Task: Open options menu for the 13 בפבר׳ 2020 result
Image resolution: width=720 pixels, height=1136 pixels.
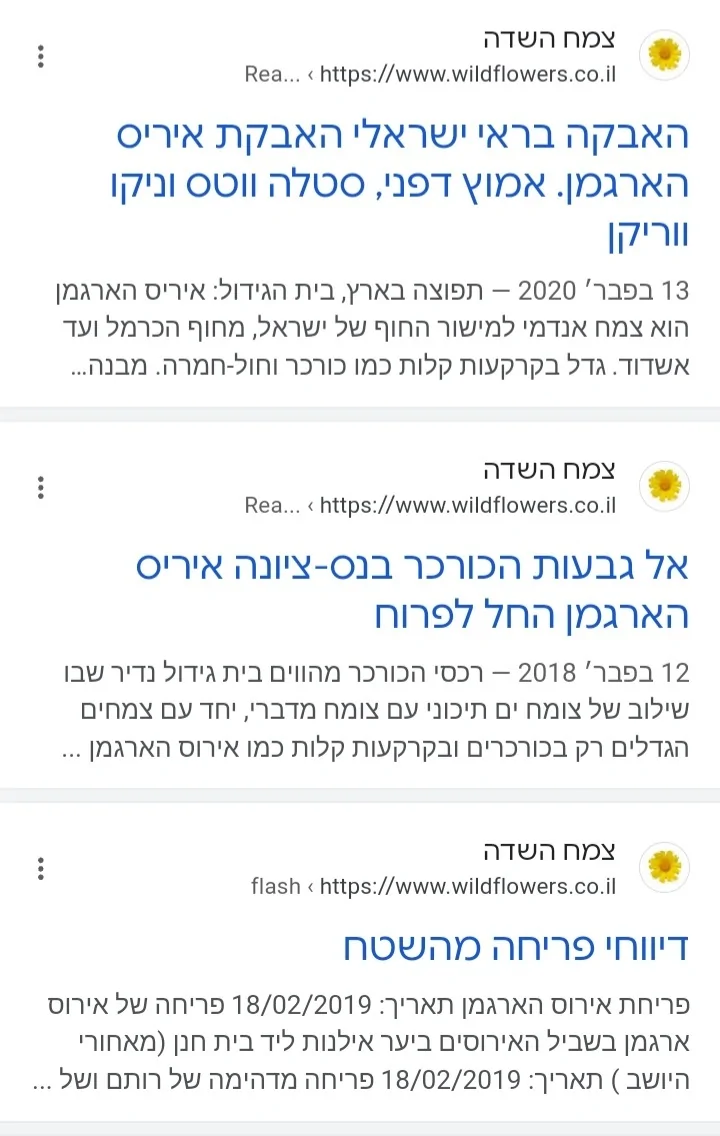Action: [40, 56]
